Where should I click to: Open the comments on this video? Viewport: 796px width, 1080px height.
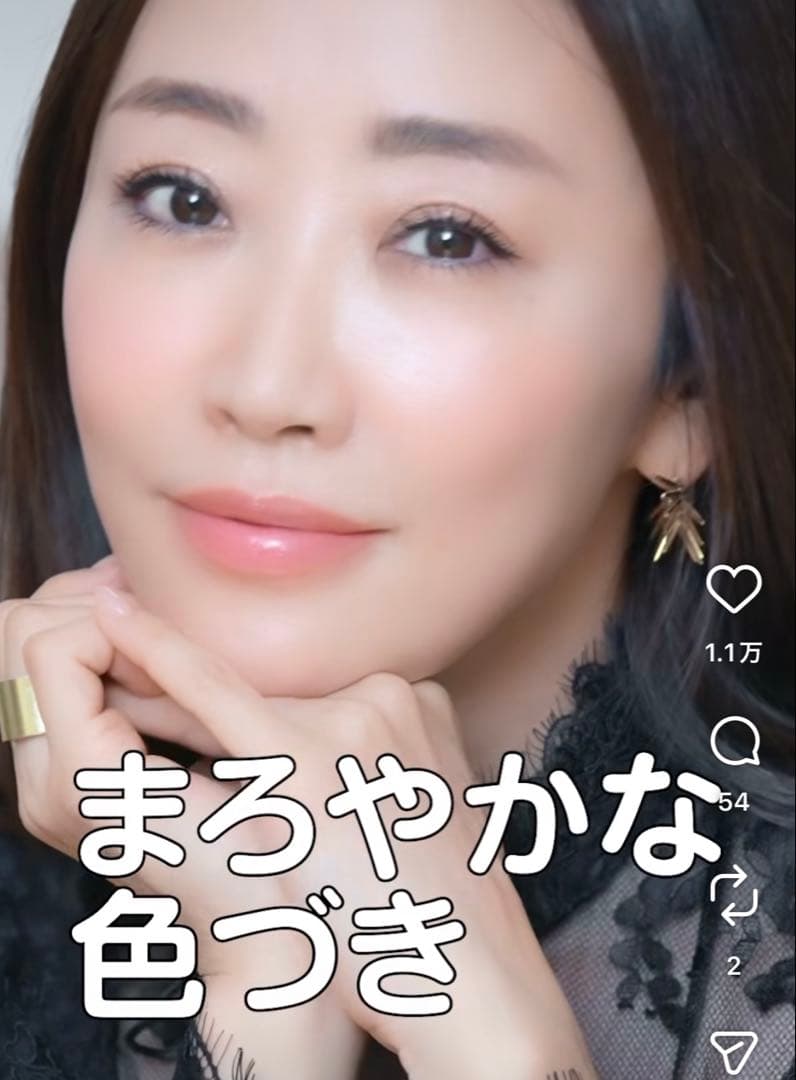click(x=734, y=745)
